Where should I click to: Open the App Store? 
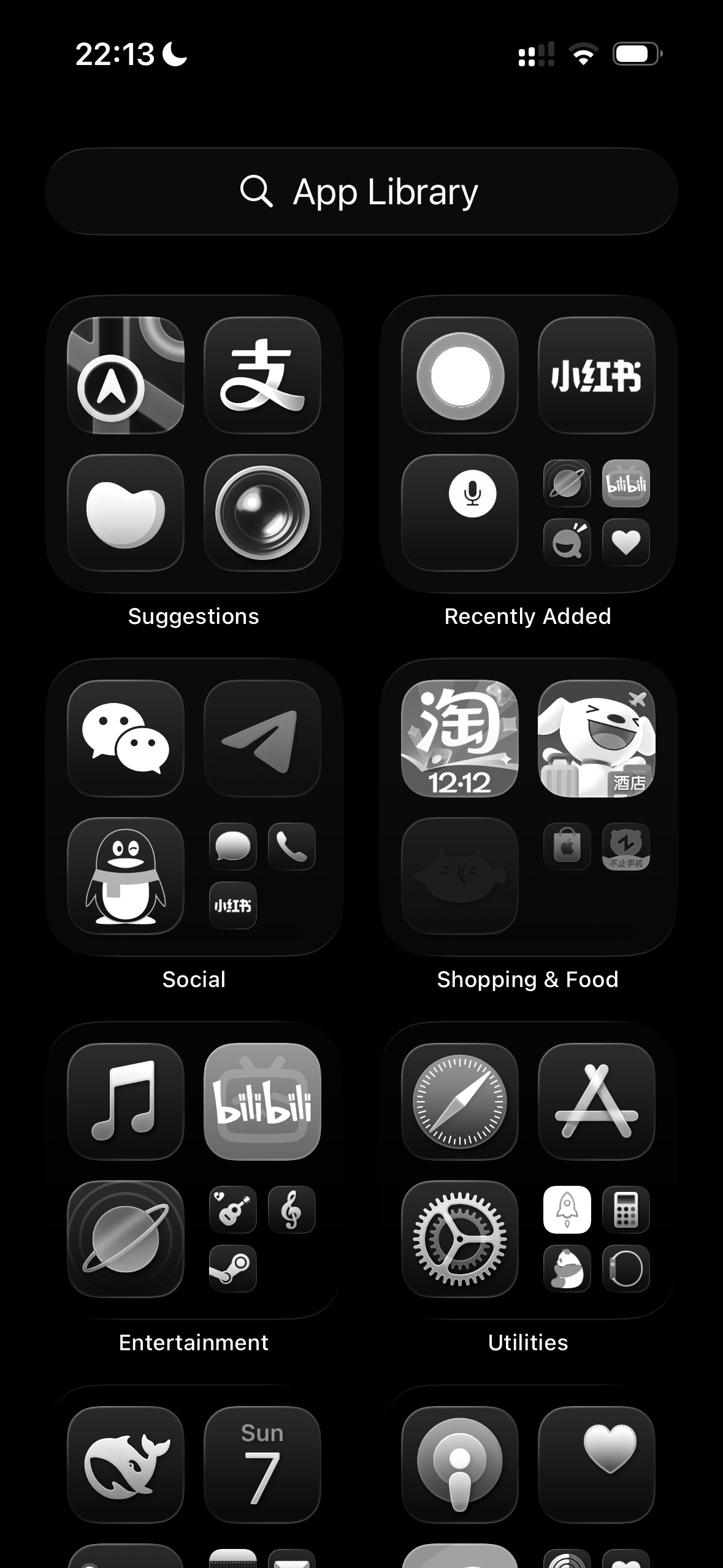[596, 1101]
